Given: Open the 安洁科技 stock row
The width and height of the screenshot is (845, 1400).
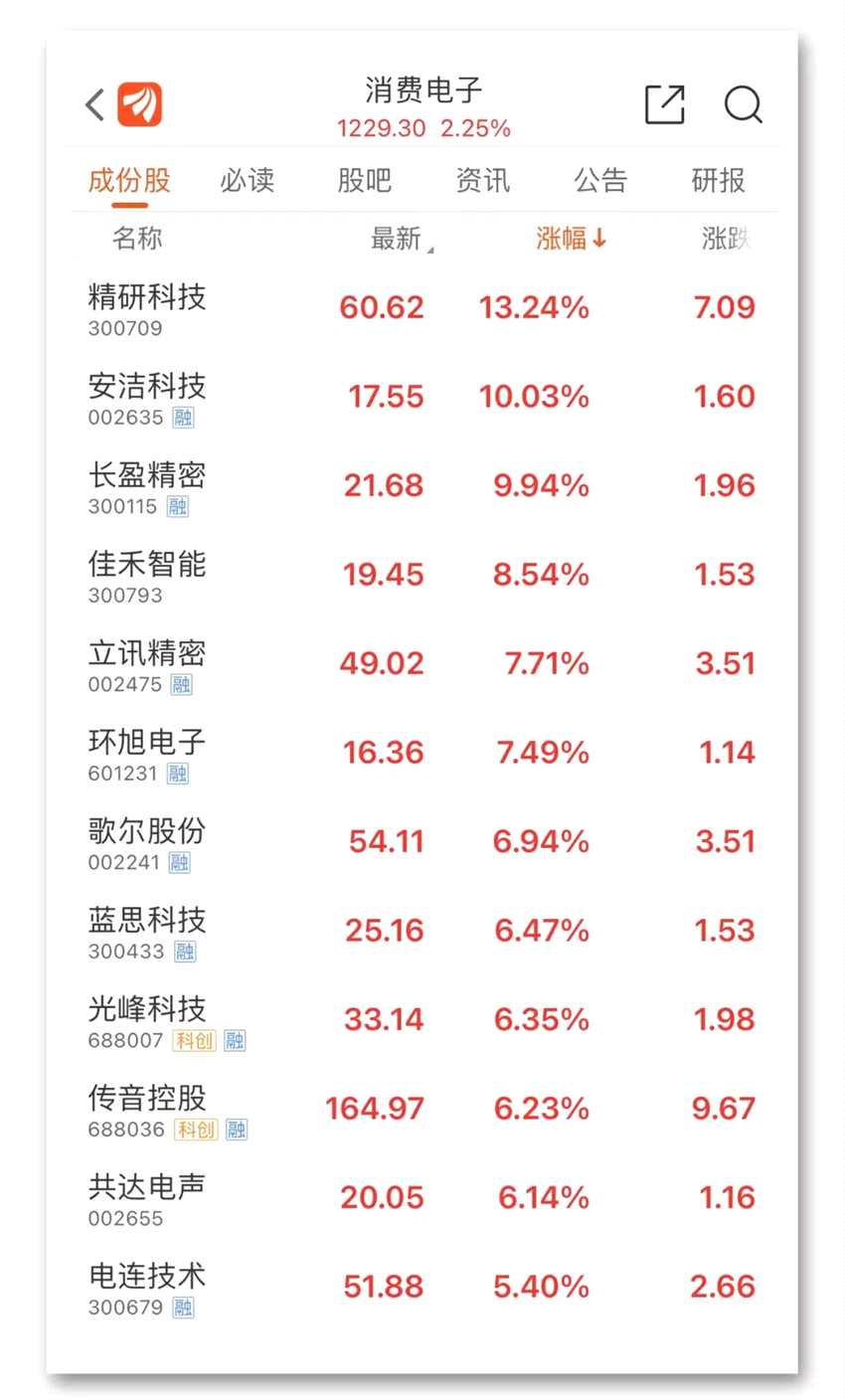Looking at the screenshot, I should [x=147, y=398].
